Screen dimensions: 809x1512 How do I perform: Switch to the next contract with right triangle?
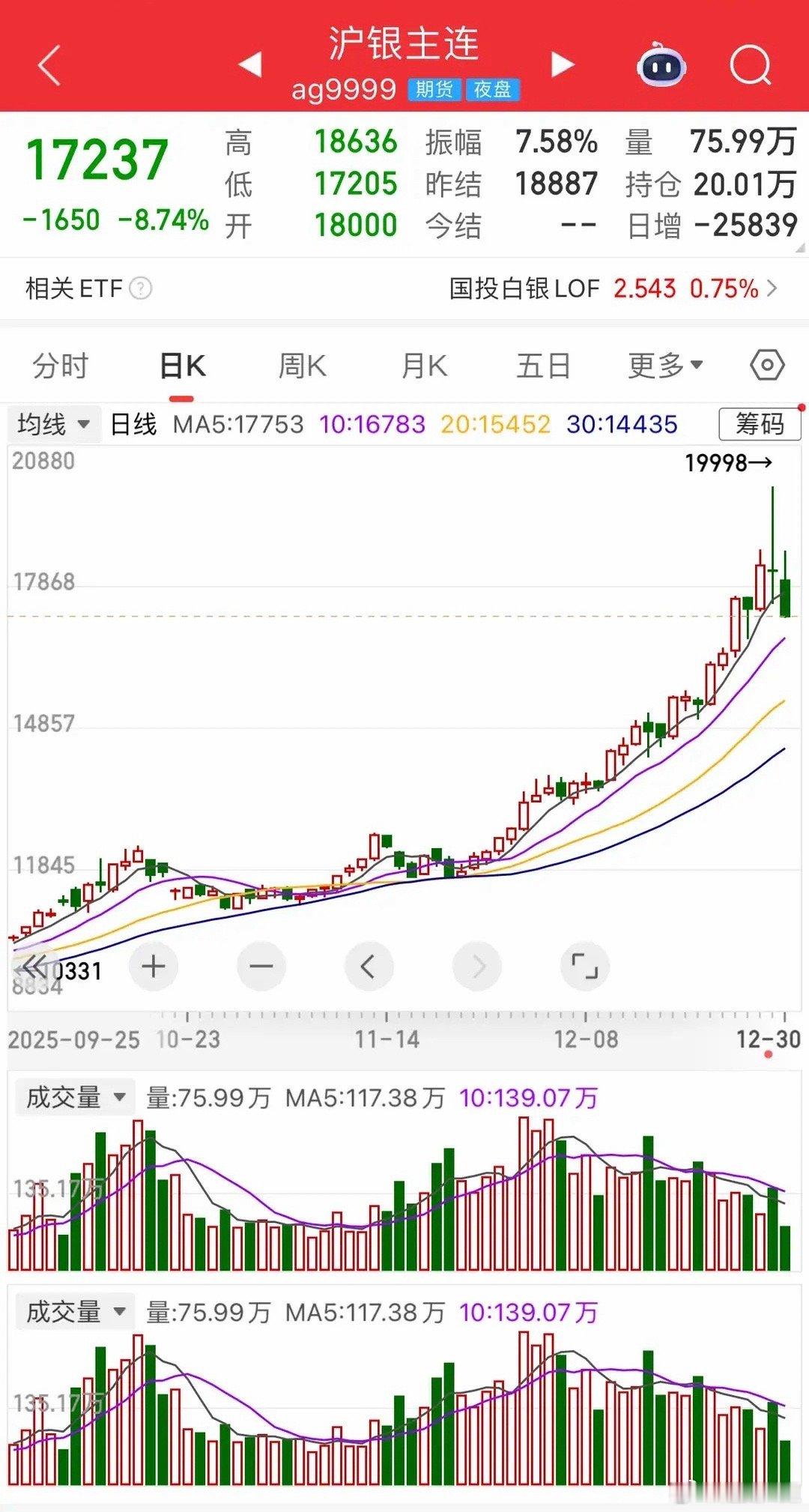(563, 64)
